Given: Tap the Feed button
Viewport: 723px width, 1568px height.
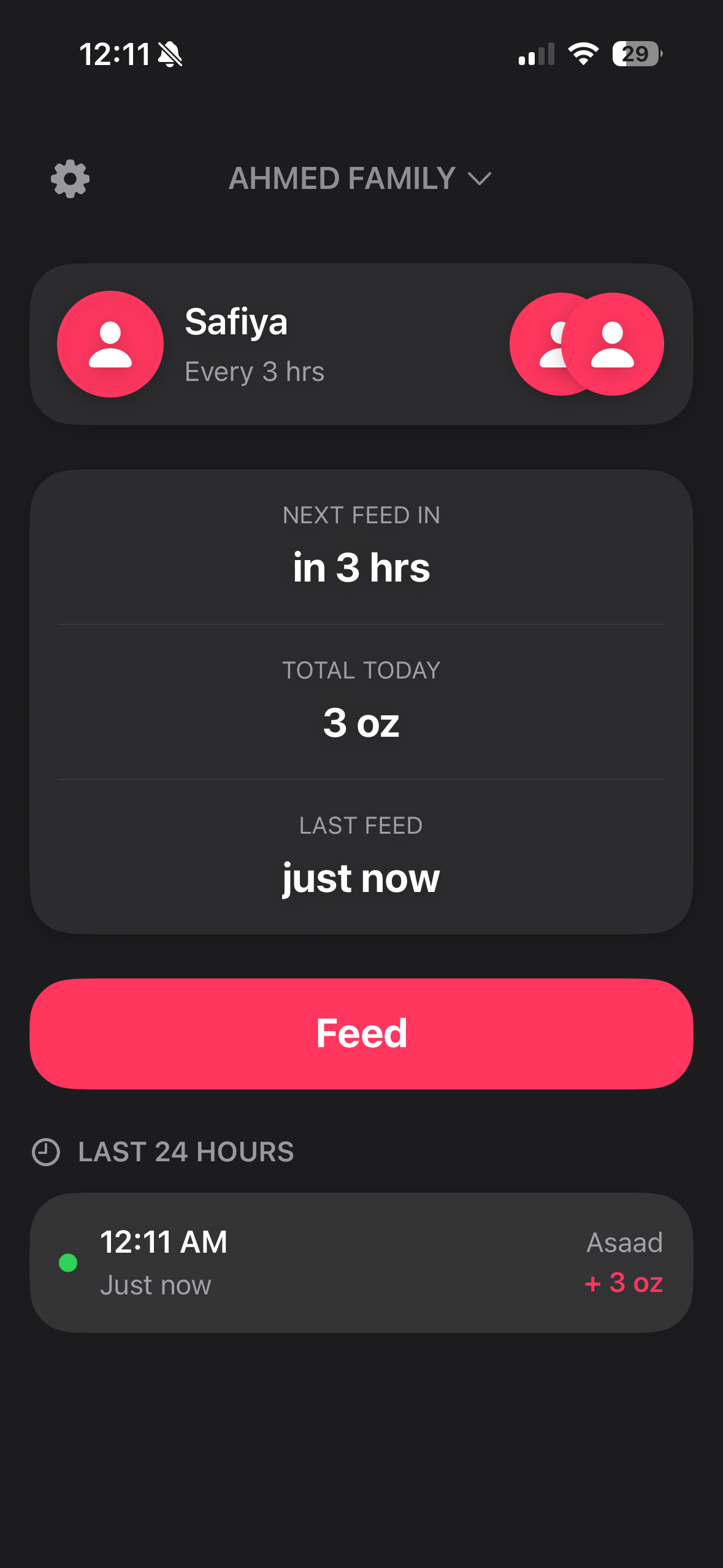Looking at the screenshot, I should coord(361,1034).
